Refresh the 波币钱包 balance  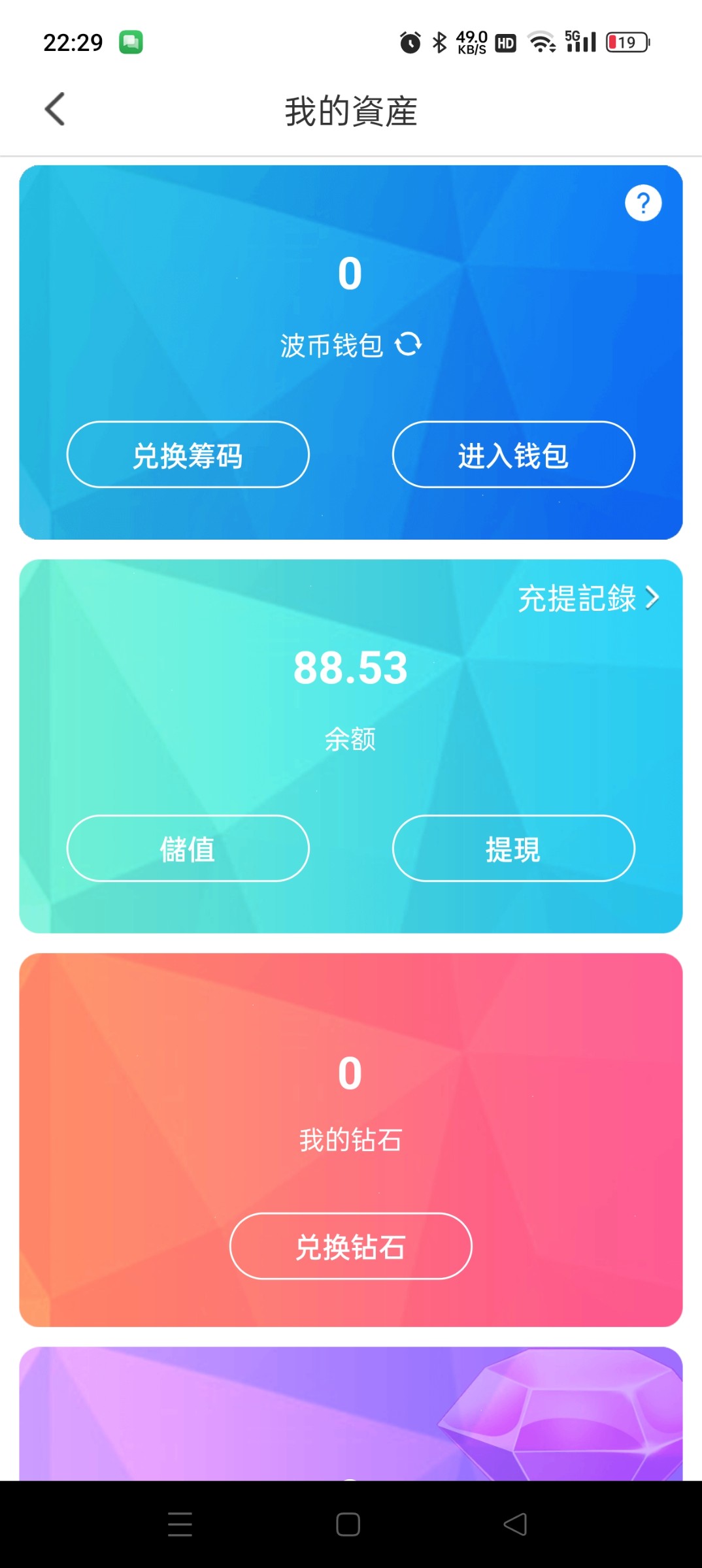409,344
